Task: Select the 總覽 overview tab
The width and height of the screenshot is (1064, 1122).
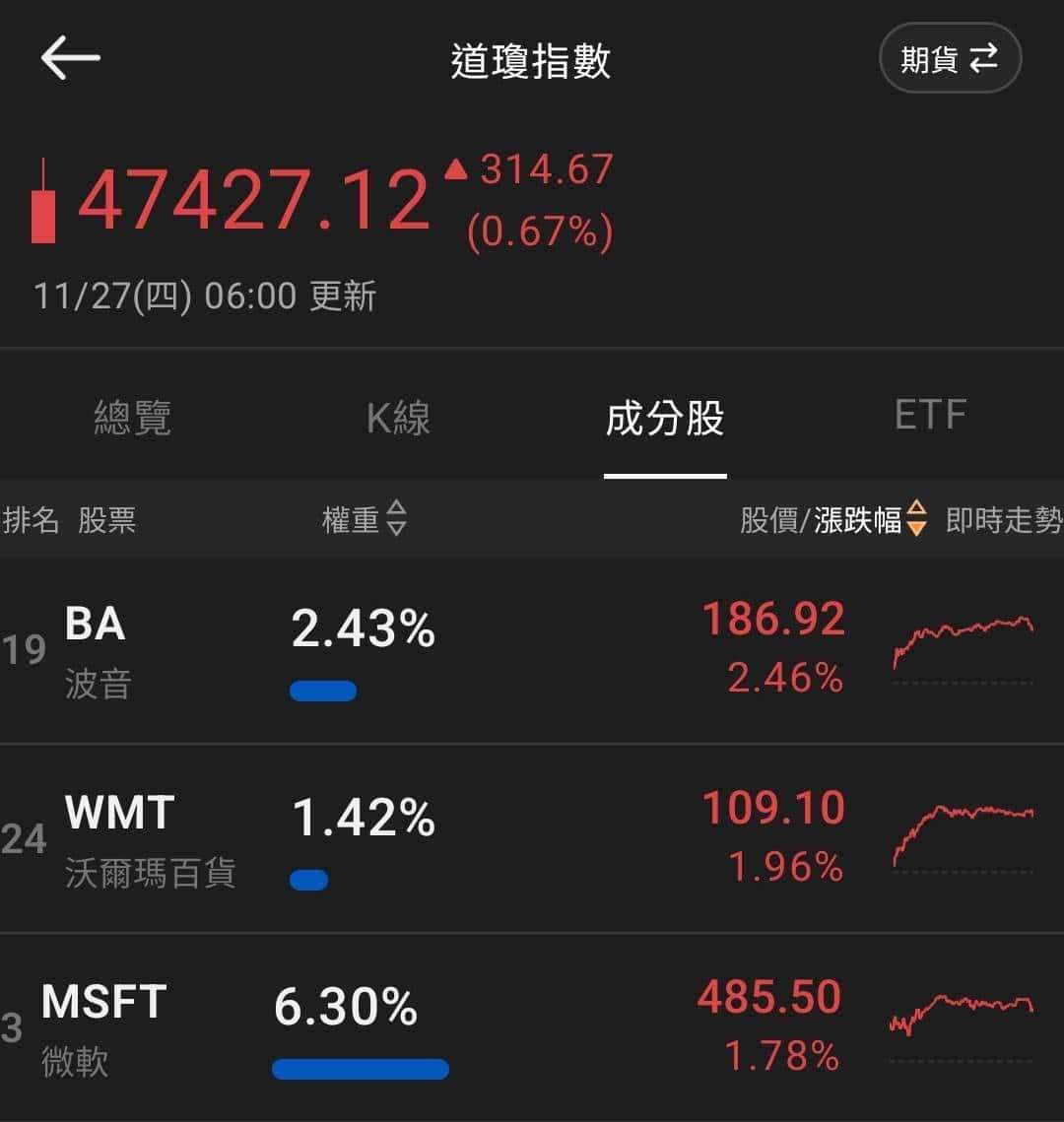Action: click(133, 419)
